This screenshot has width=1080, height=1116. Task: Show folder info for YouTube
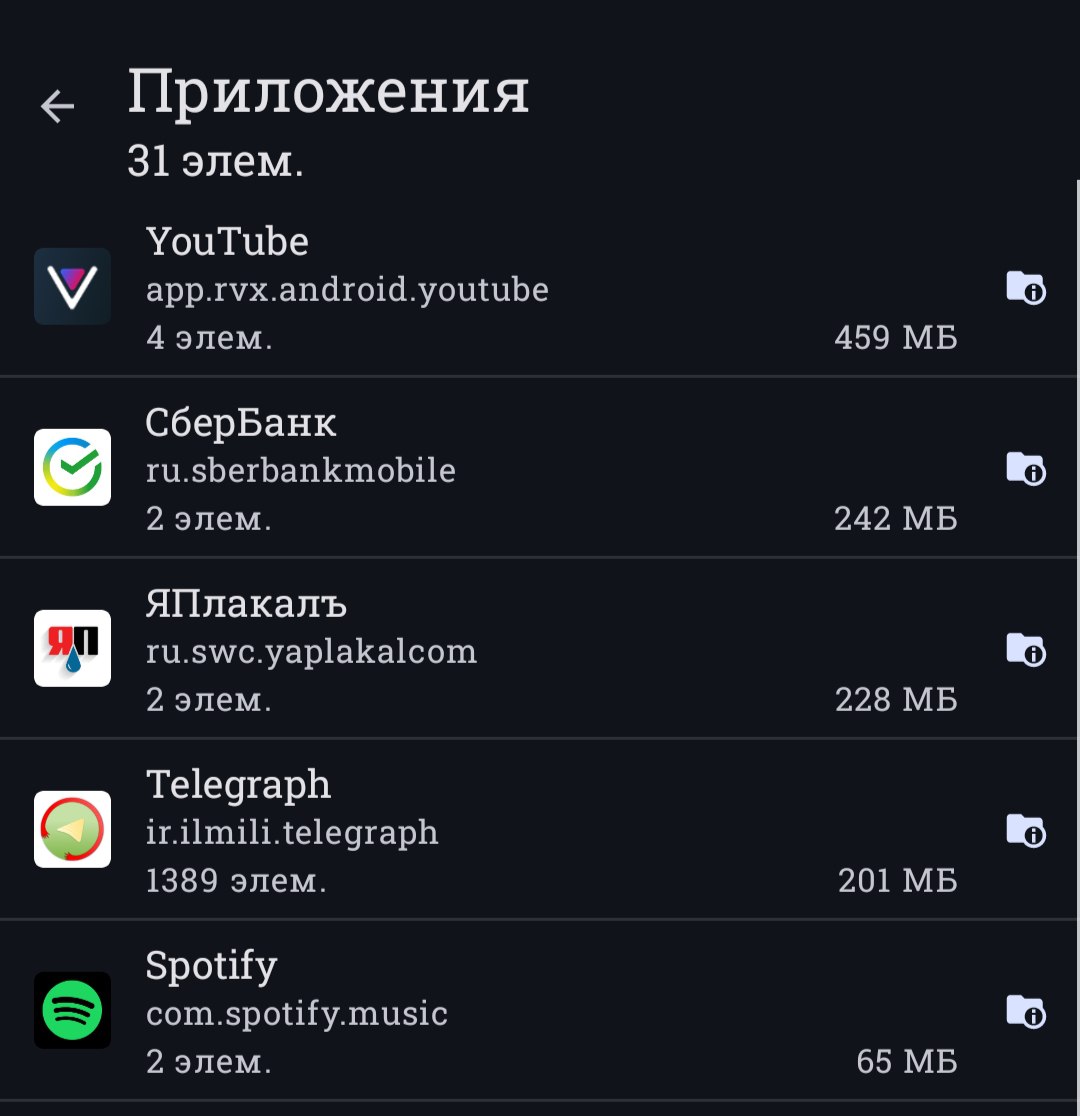click(x=1025, y=288)
